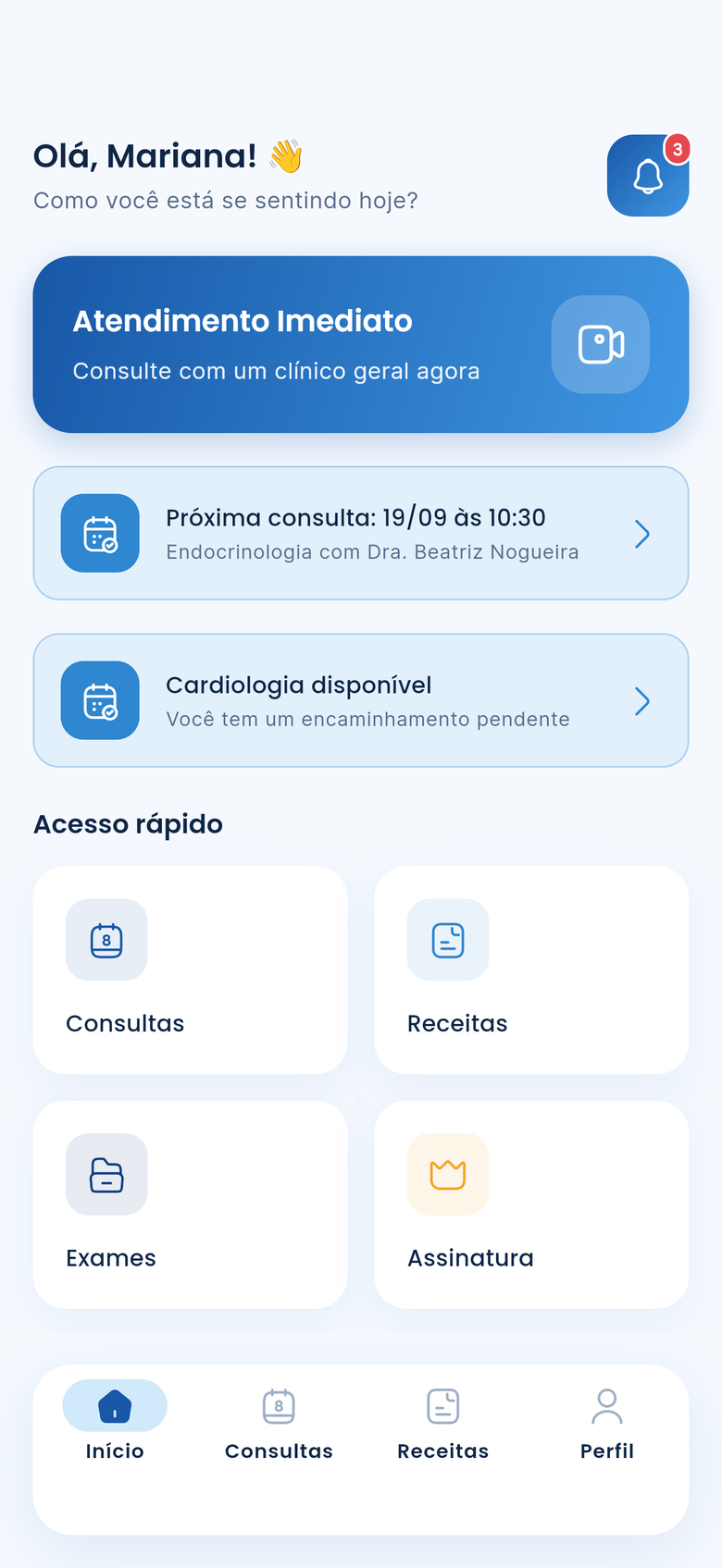
Task: Open the Exames quick access tile
Action: tap(191, 1204)
